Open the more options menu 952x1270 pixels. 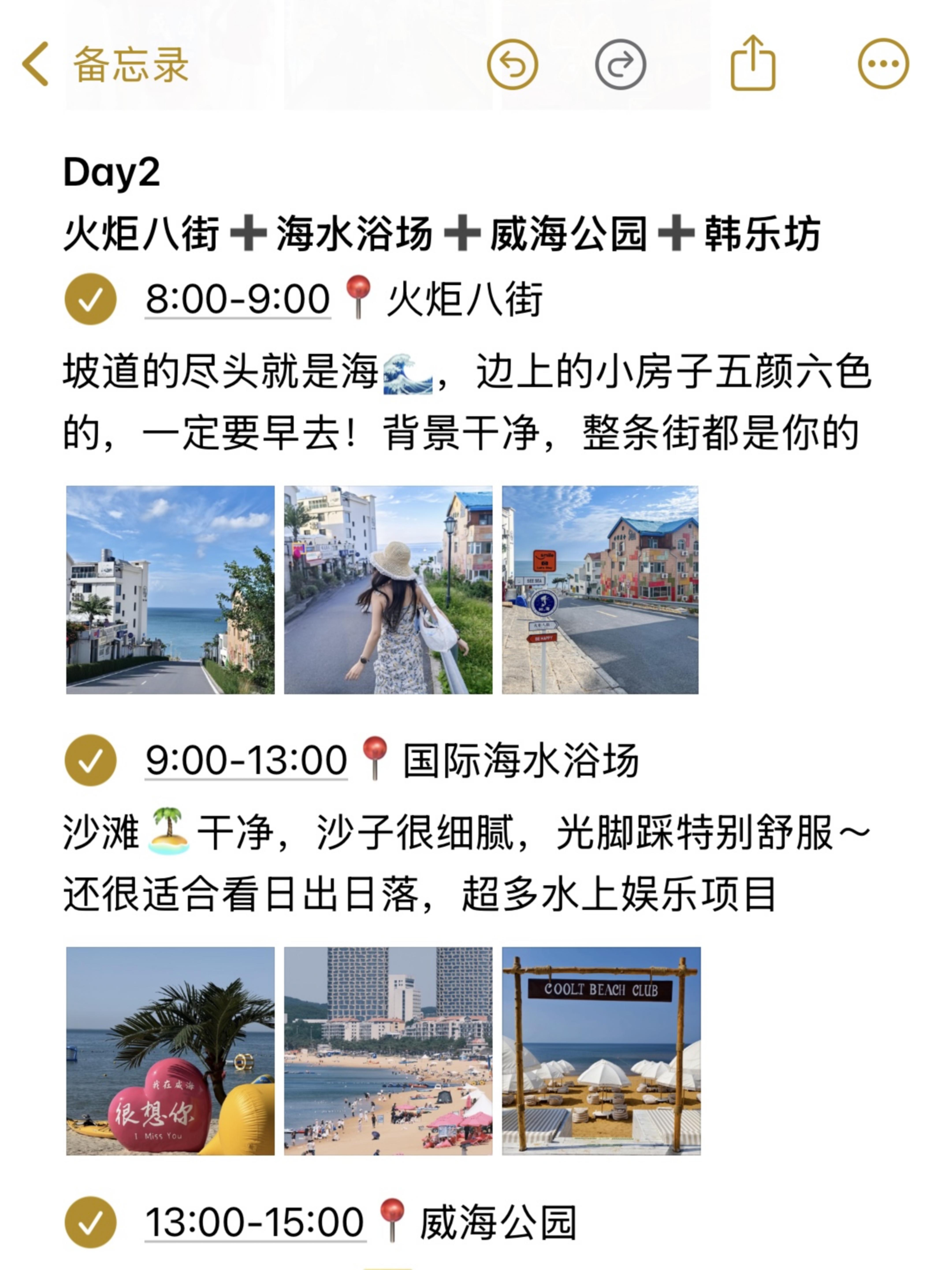pyautogui.click(x=883, y=64)
